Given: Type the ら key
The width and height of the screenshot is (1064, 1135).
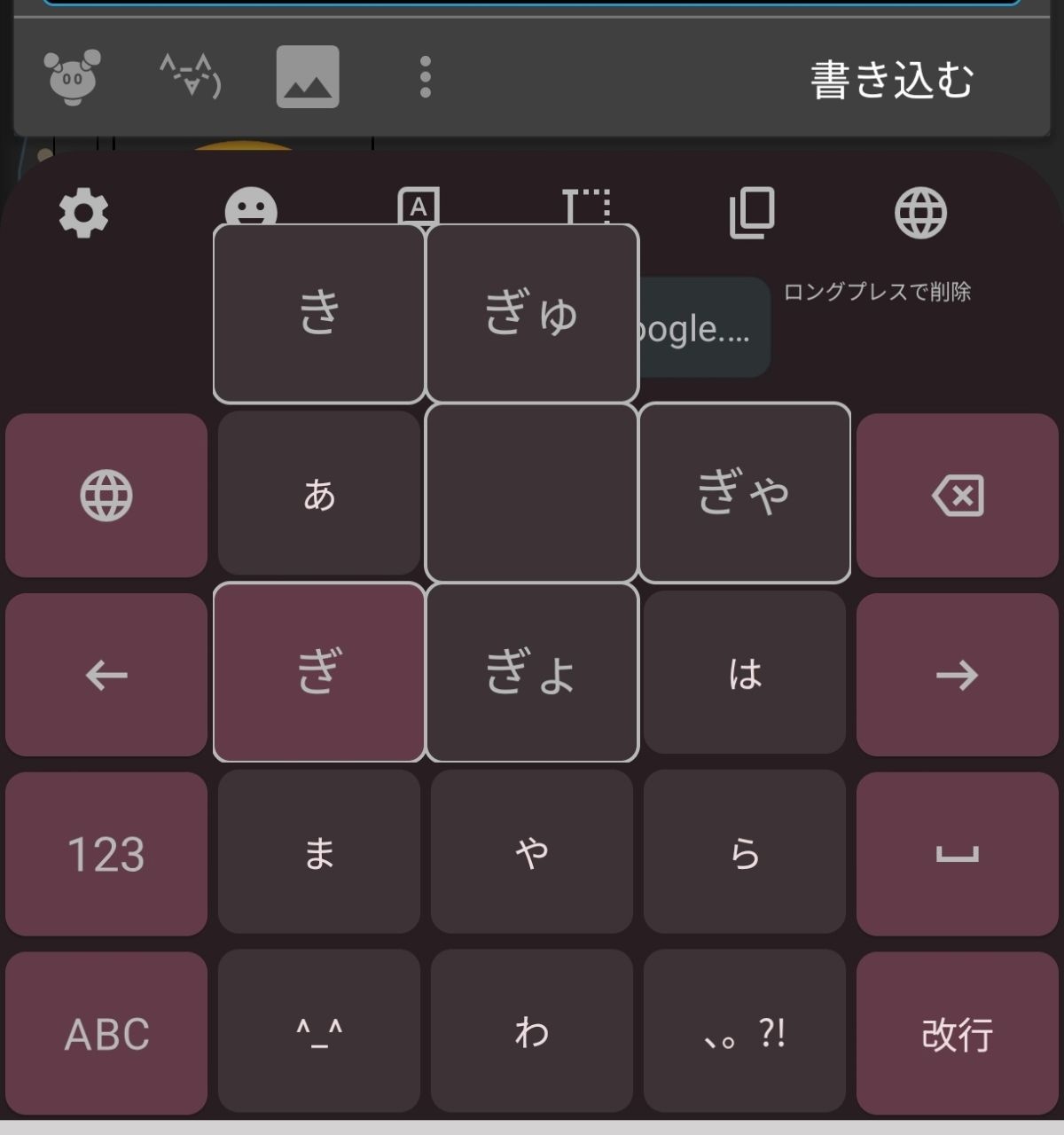Looking at the screenshot, I should 745,853.
